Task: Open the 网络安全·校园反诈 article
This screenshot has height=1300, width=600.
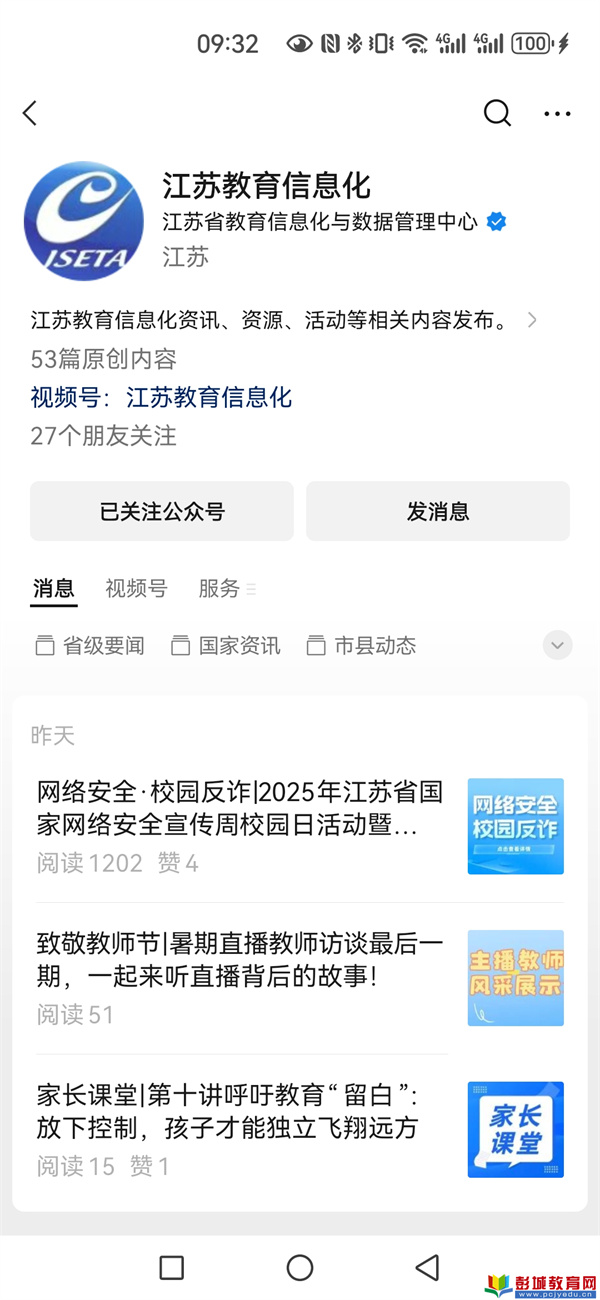Action: pyautogui.click(x=240, y=808)
